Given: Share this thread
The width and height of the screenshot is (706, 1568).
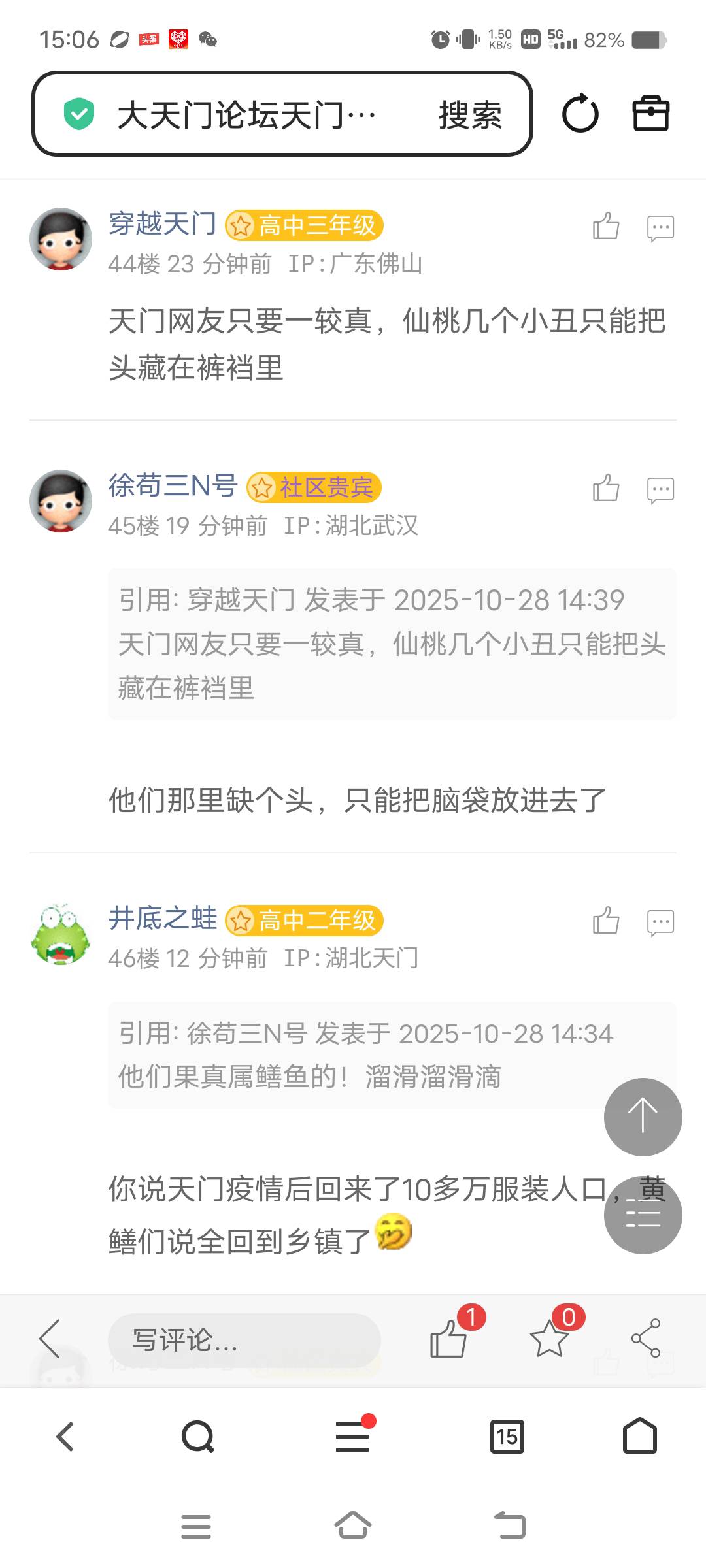Looking at the screenshot, I should coord(646,1338).
